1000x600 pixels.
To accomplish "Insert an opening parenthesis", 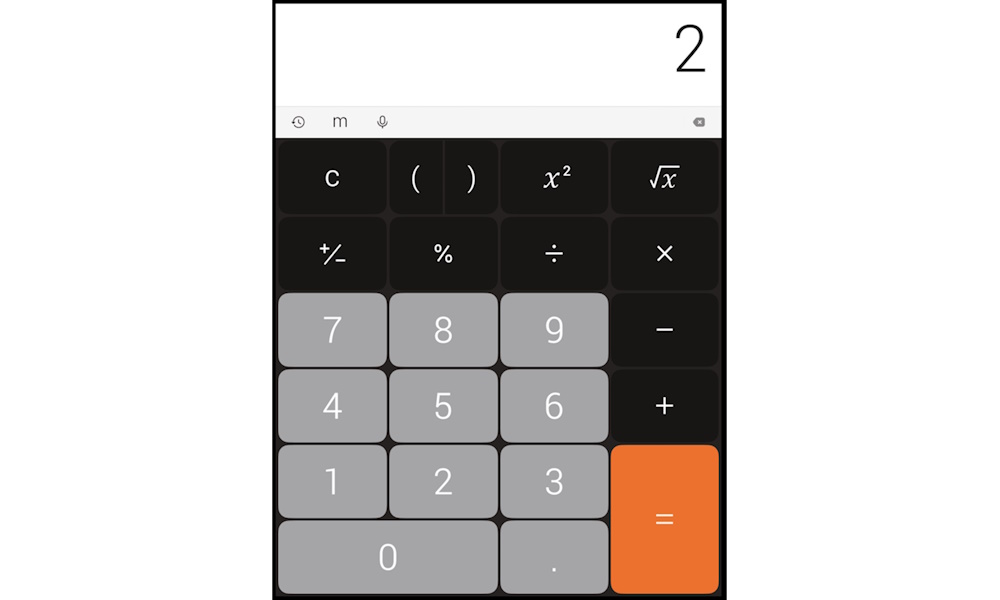I will point(416,177).
